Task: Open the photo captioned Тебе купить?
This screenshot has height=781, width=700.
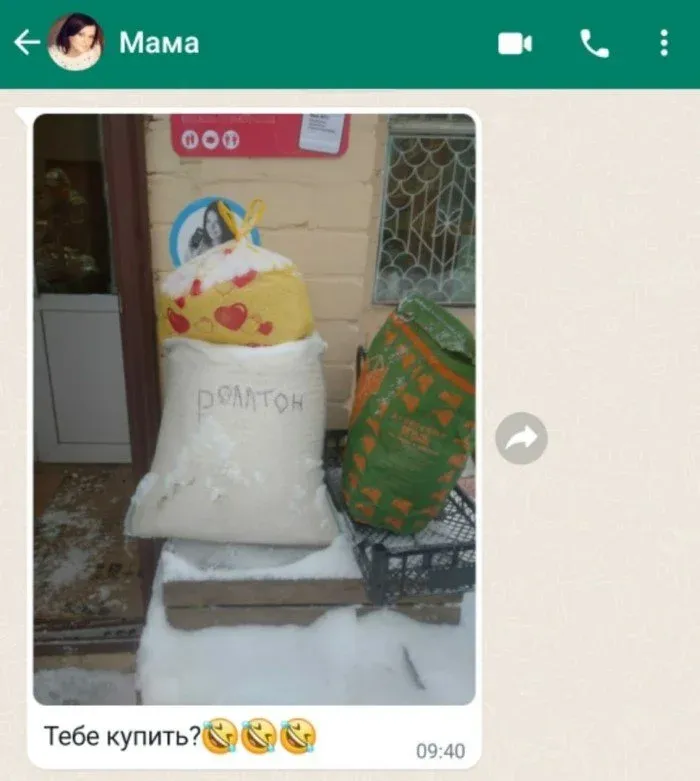Action: point(254,408)
